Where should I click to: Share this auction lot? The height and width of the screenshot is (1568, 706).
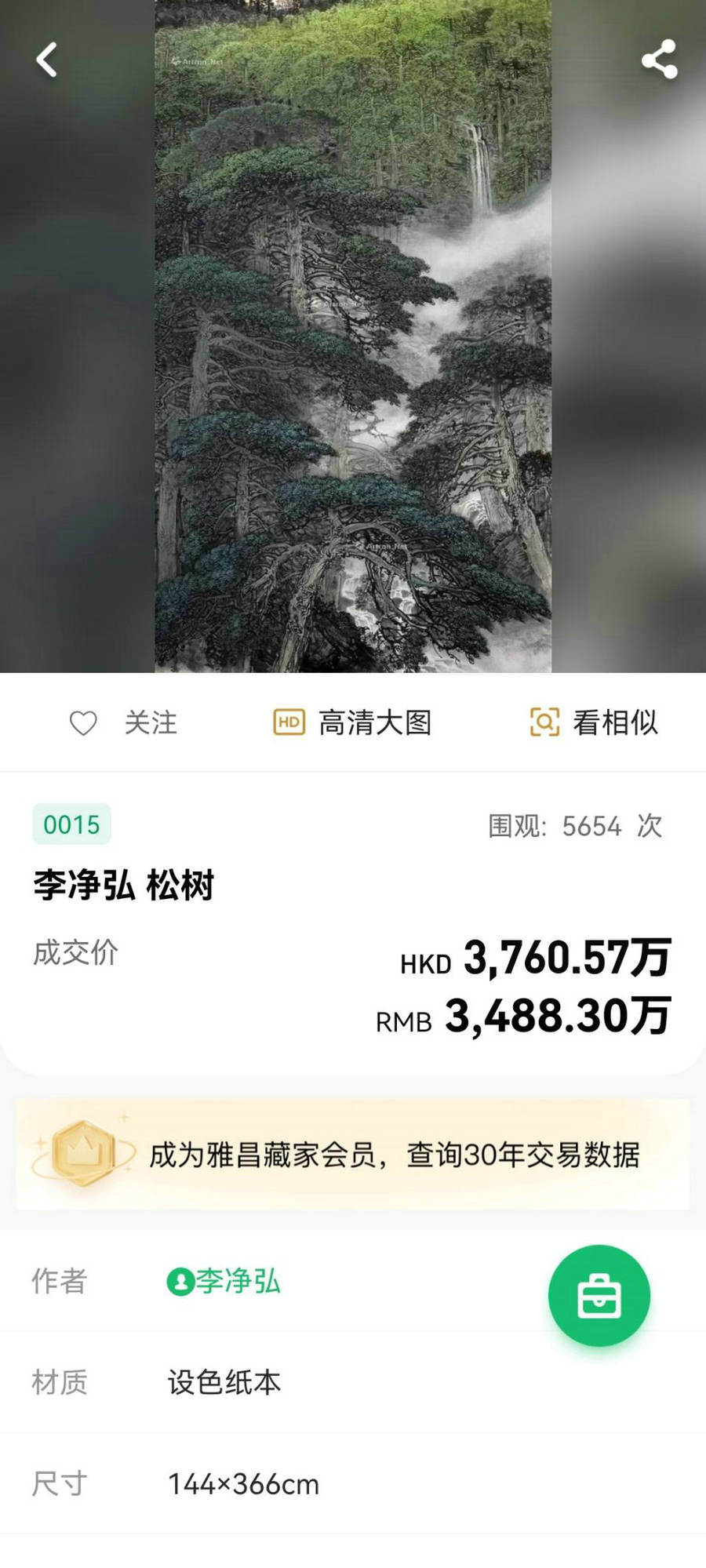pos(659,60)
